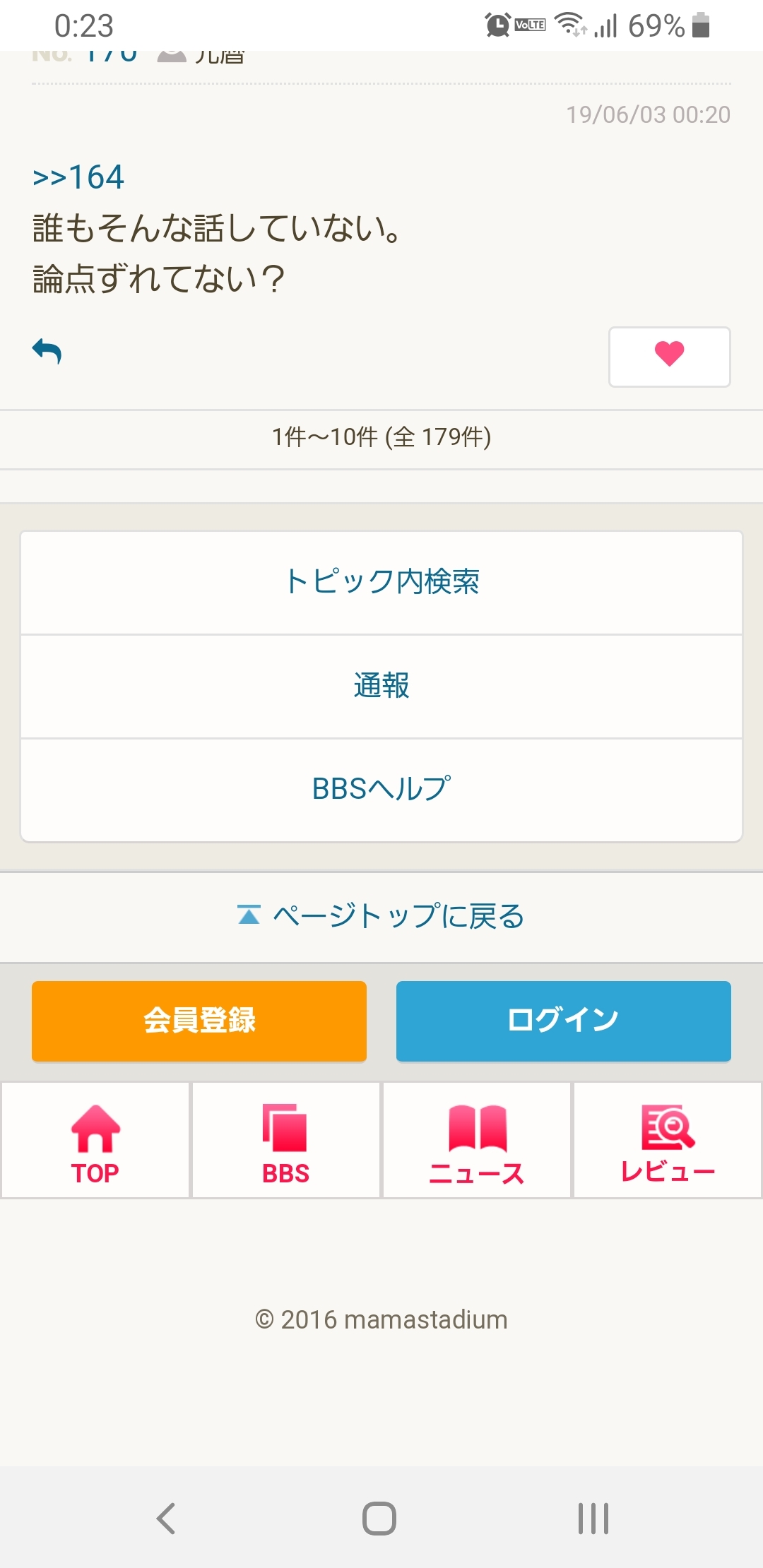Tap the 会員登録 button
Image resolution: width=763 pixels, height=1568 pixels.
[199, 1021]
